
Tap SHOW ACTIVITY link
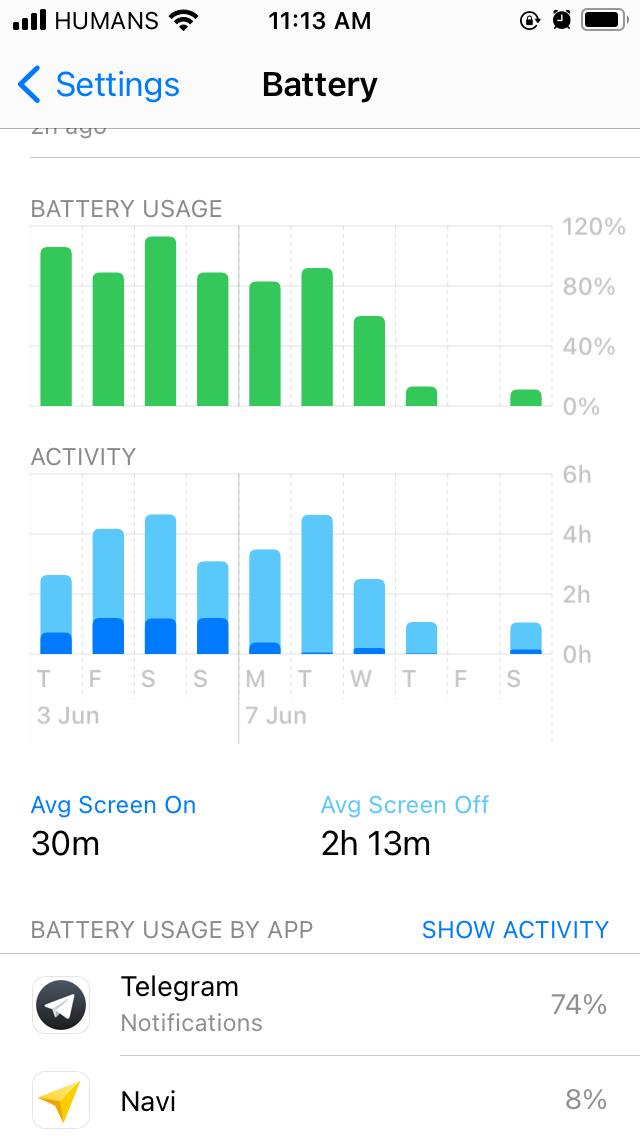(x=514, y=929)
